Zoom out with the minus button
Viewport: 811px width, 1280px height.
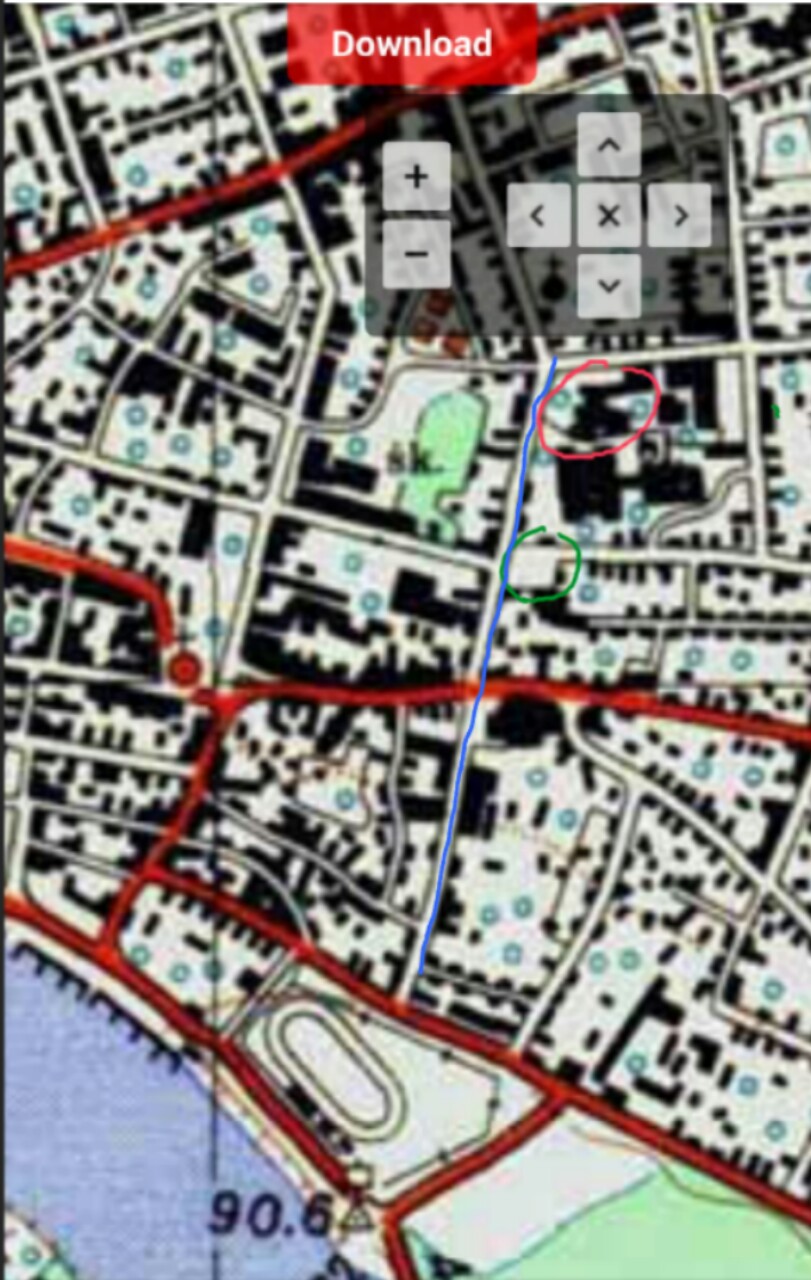(416, 253)
